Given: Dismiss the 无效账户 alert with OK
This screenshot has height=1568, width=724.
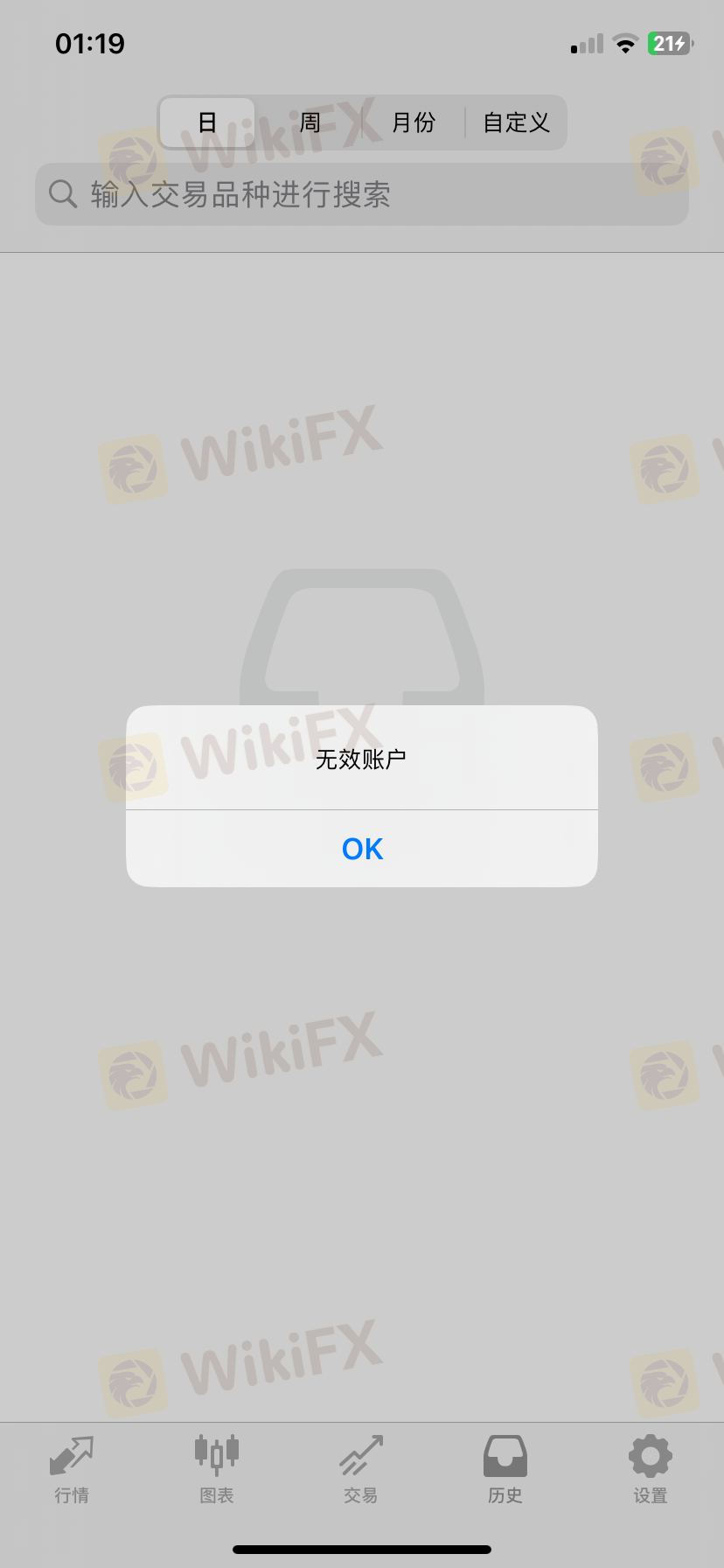Looking at the screenshot, I should [362, 849].
